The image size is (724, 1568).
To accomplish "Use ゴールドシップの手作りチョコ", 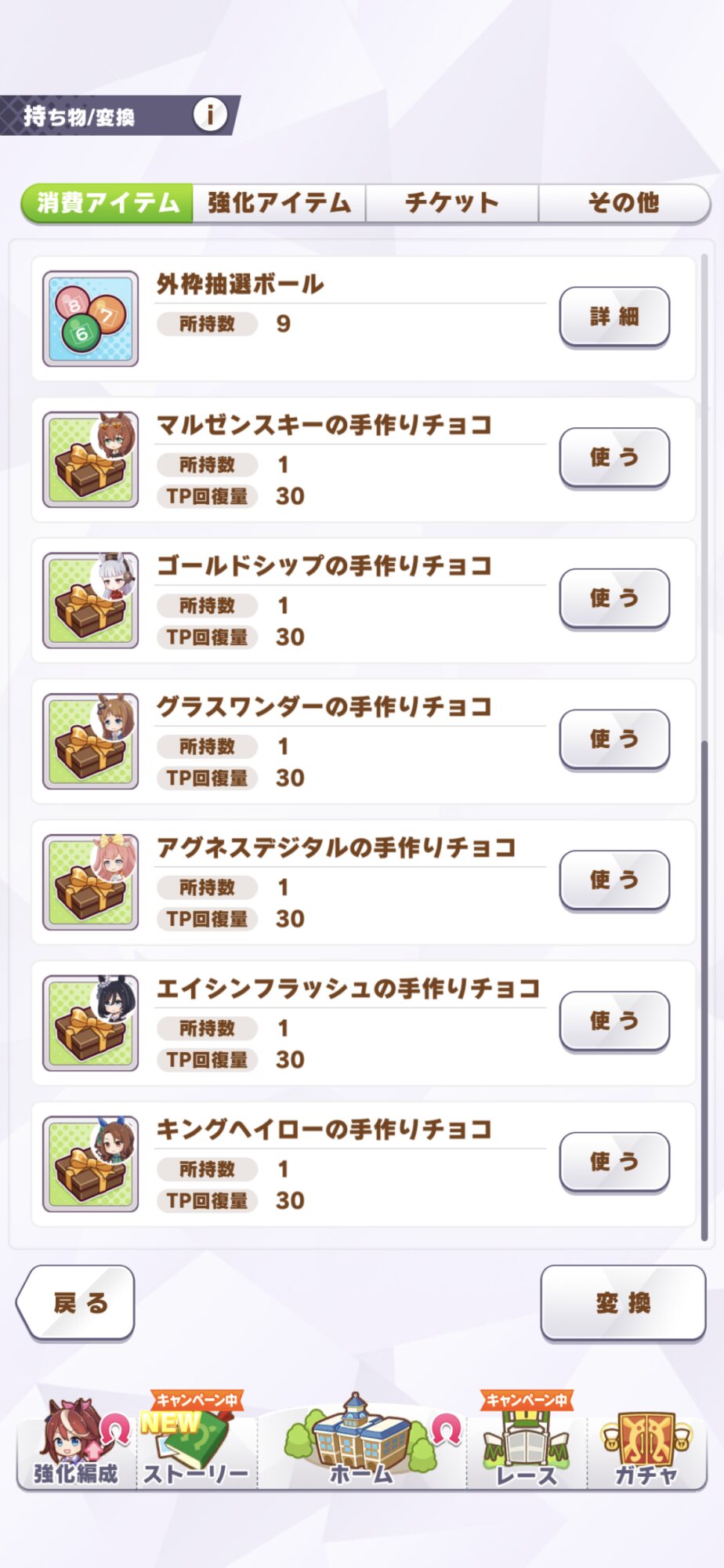I will [x=614, y=598].
